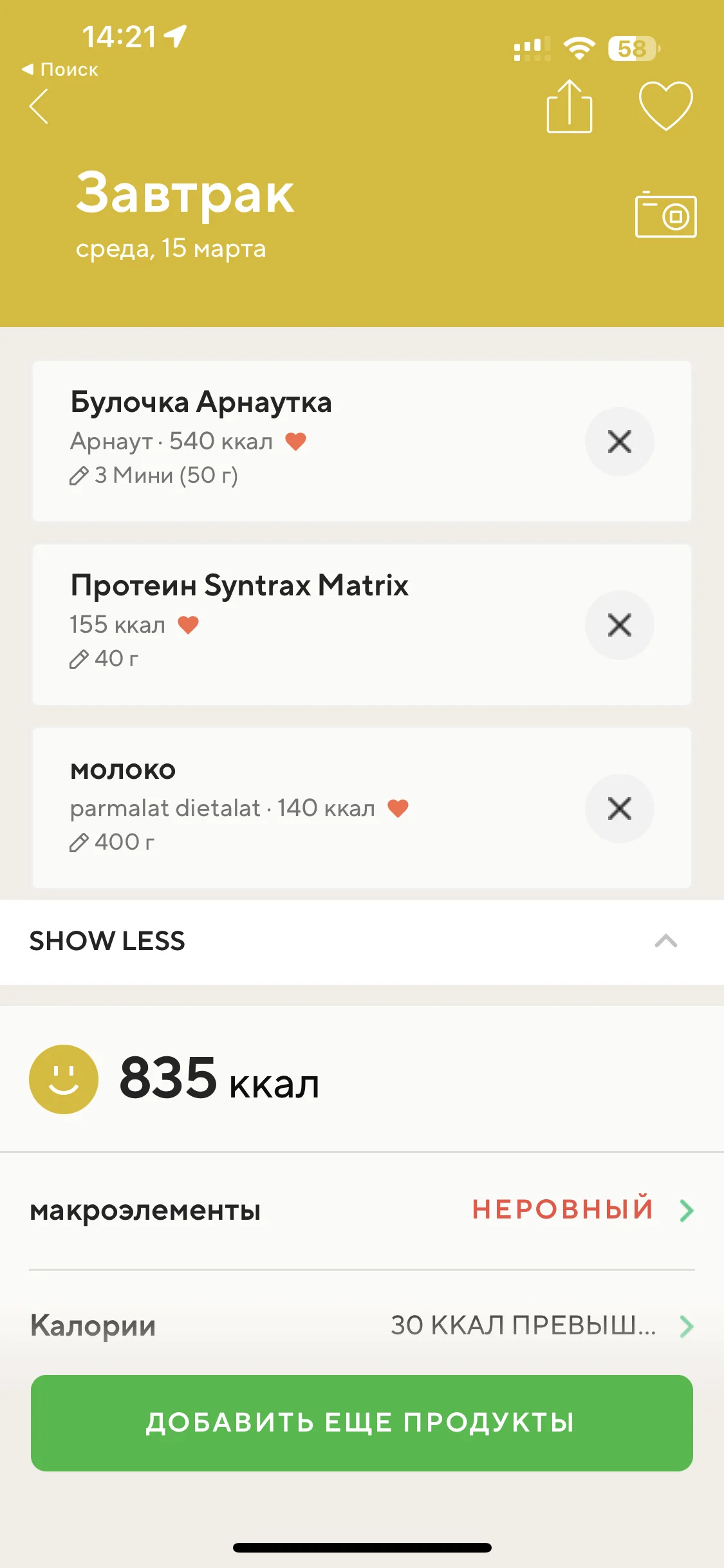Collapse the list with SHOW LESS

pos(362,942)
